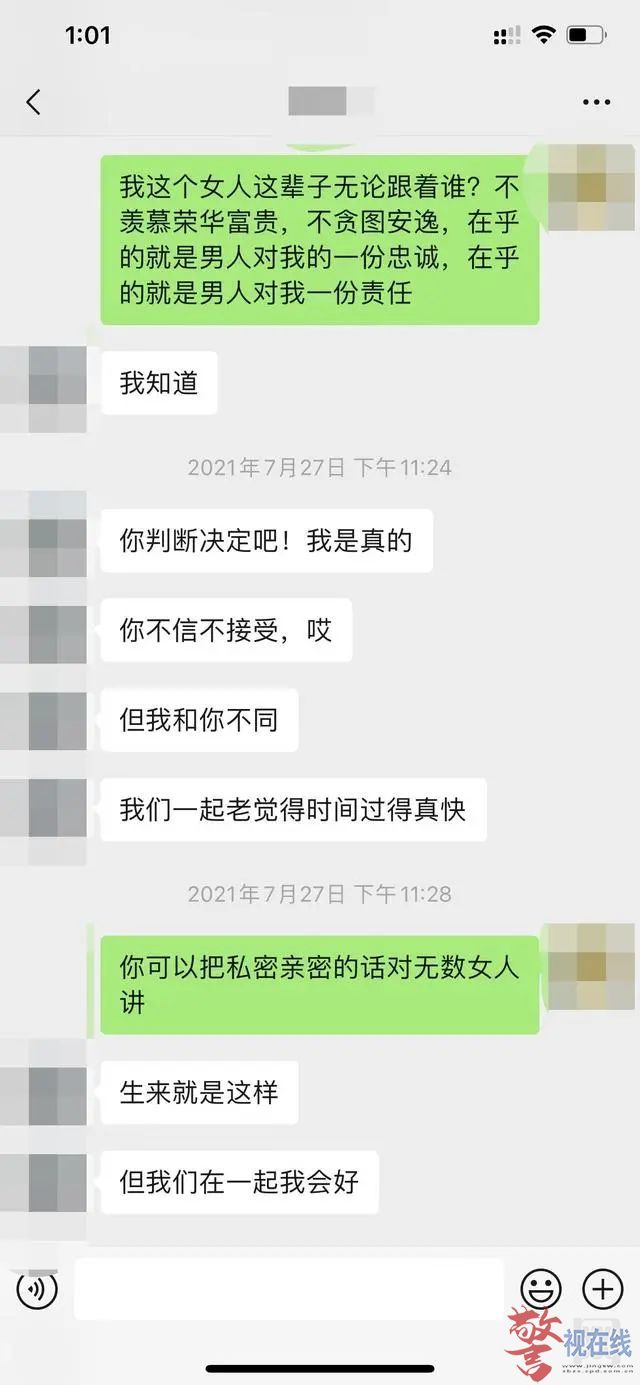Screen dimensions: 640x1385
Task: Open the plus attachments menu
Action: 602,1289
